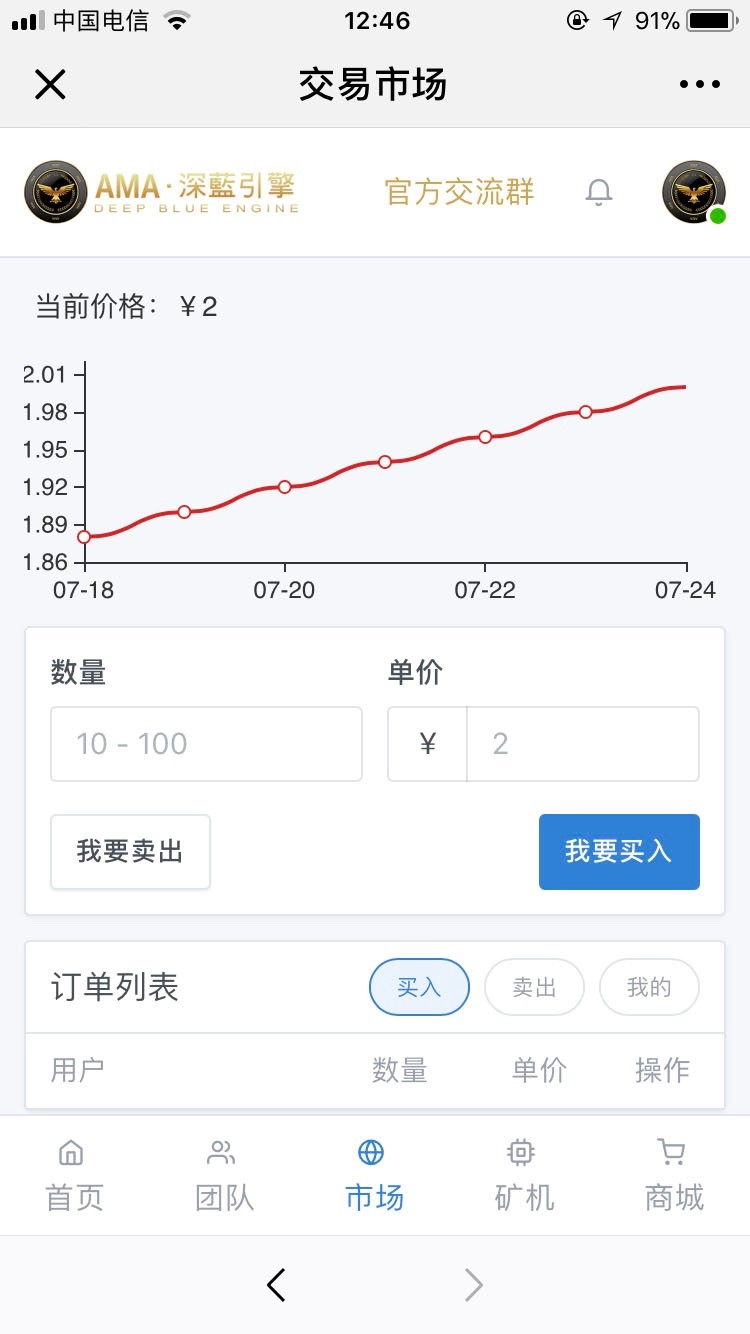Open the 商城 shop tab
750x1334 pixels.
click(674, 1175)
